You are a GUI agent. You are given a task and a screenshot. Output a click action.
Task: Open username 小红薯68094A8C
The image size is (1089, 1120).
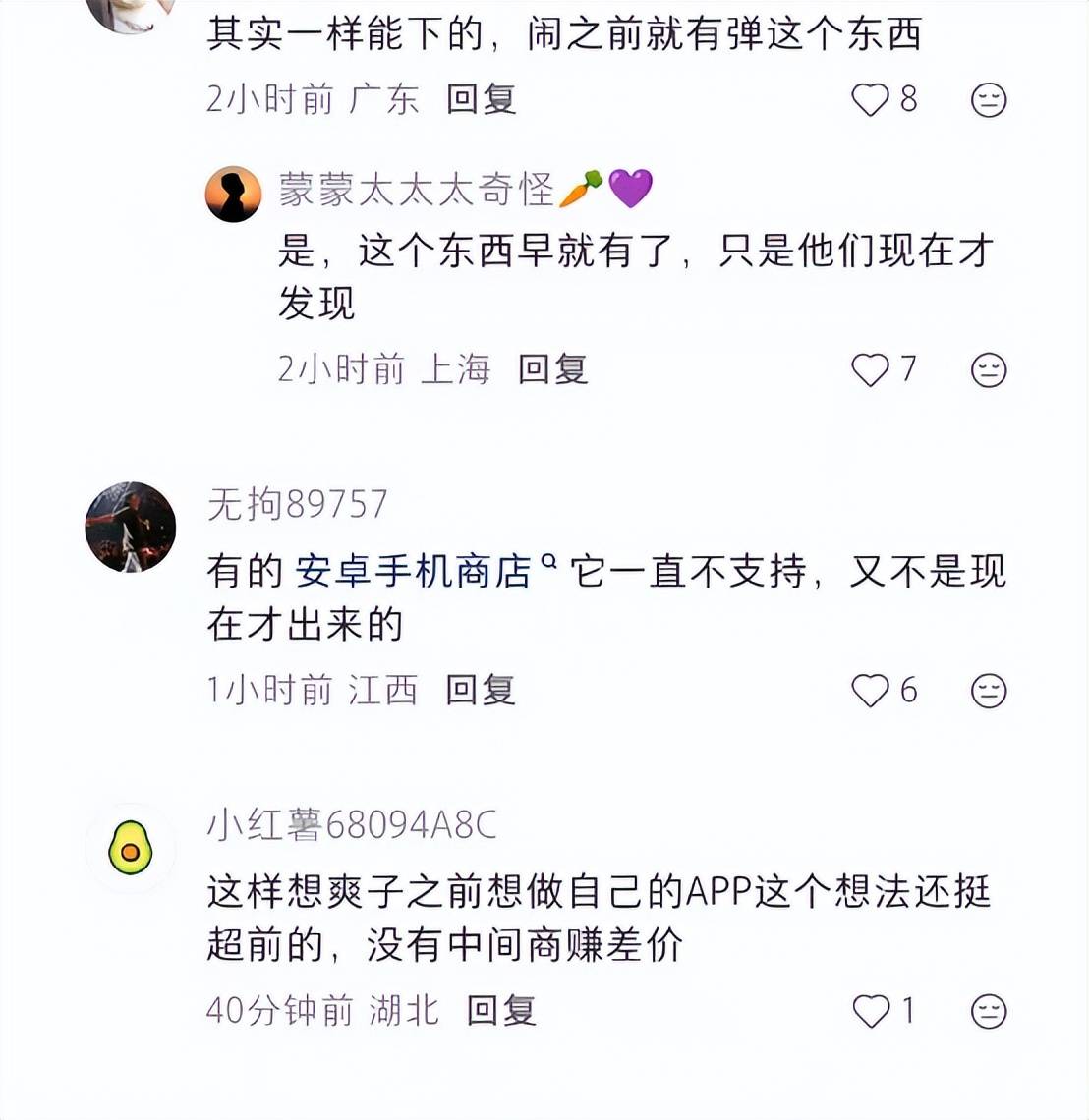click(x=352, y=825)
